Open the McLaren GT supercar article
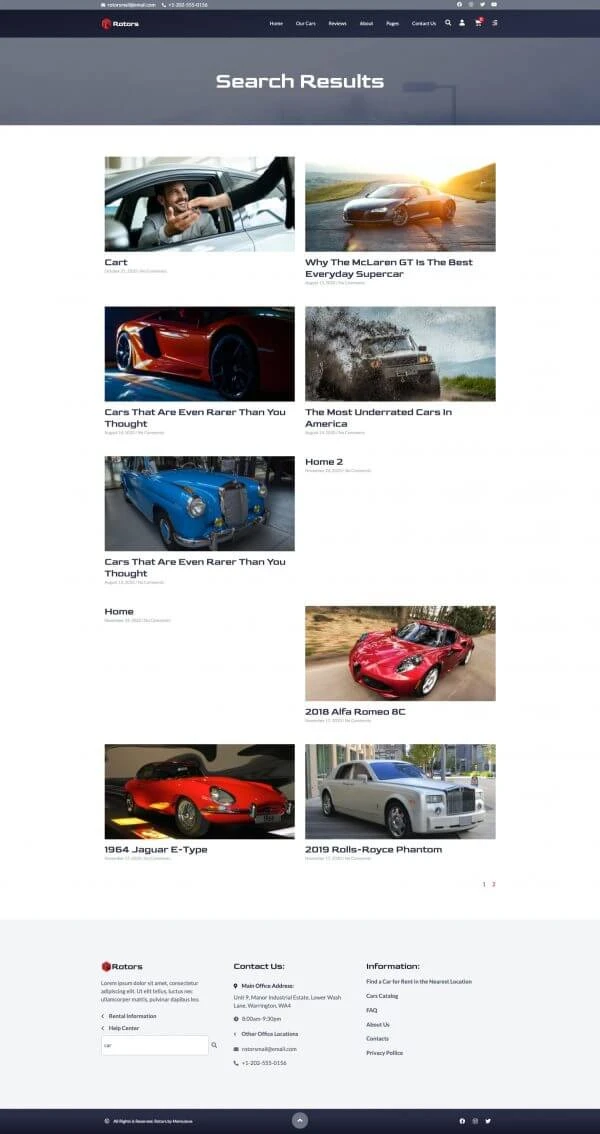This screenshot has width=600, height=1134. [388, 267]
